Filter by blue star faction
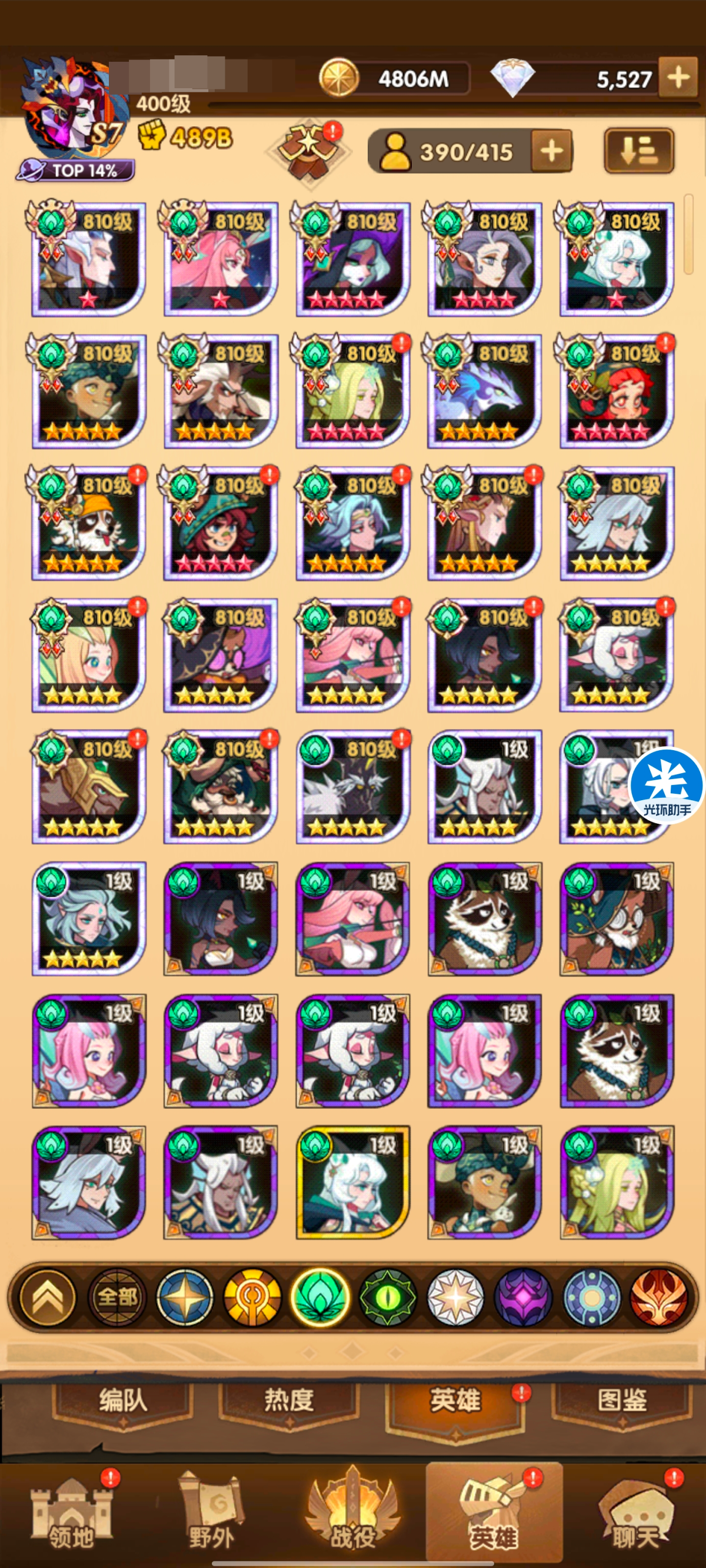 tap(185, 1297)
